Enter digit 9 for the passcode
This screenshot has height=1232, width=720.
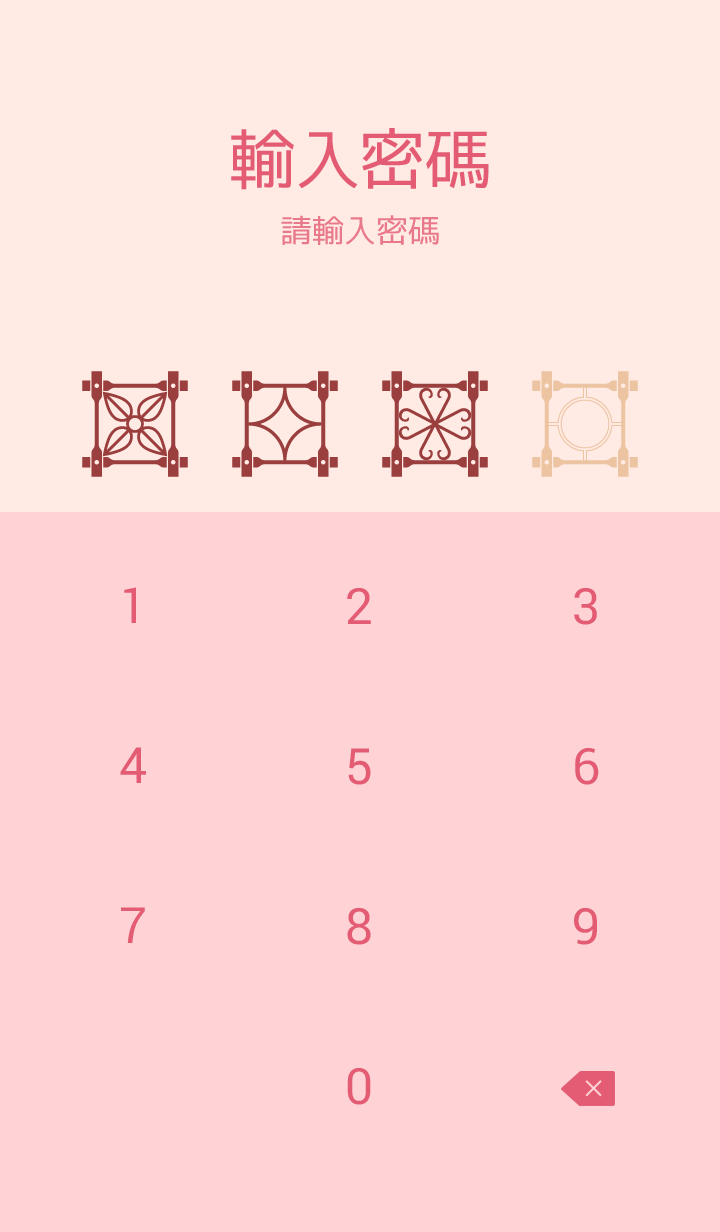(586, 927)
